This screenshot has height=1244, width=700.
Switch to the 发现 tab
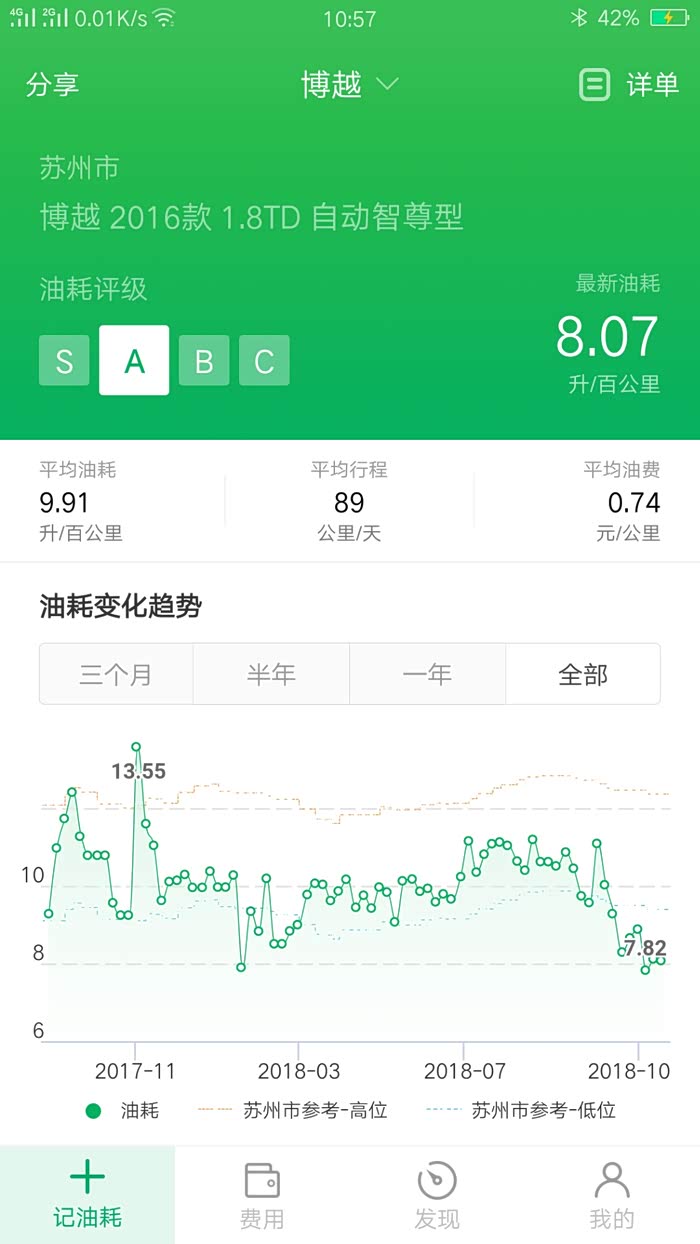coord(437,1195)
